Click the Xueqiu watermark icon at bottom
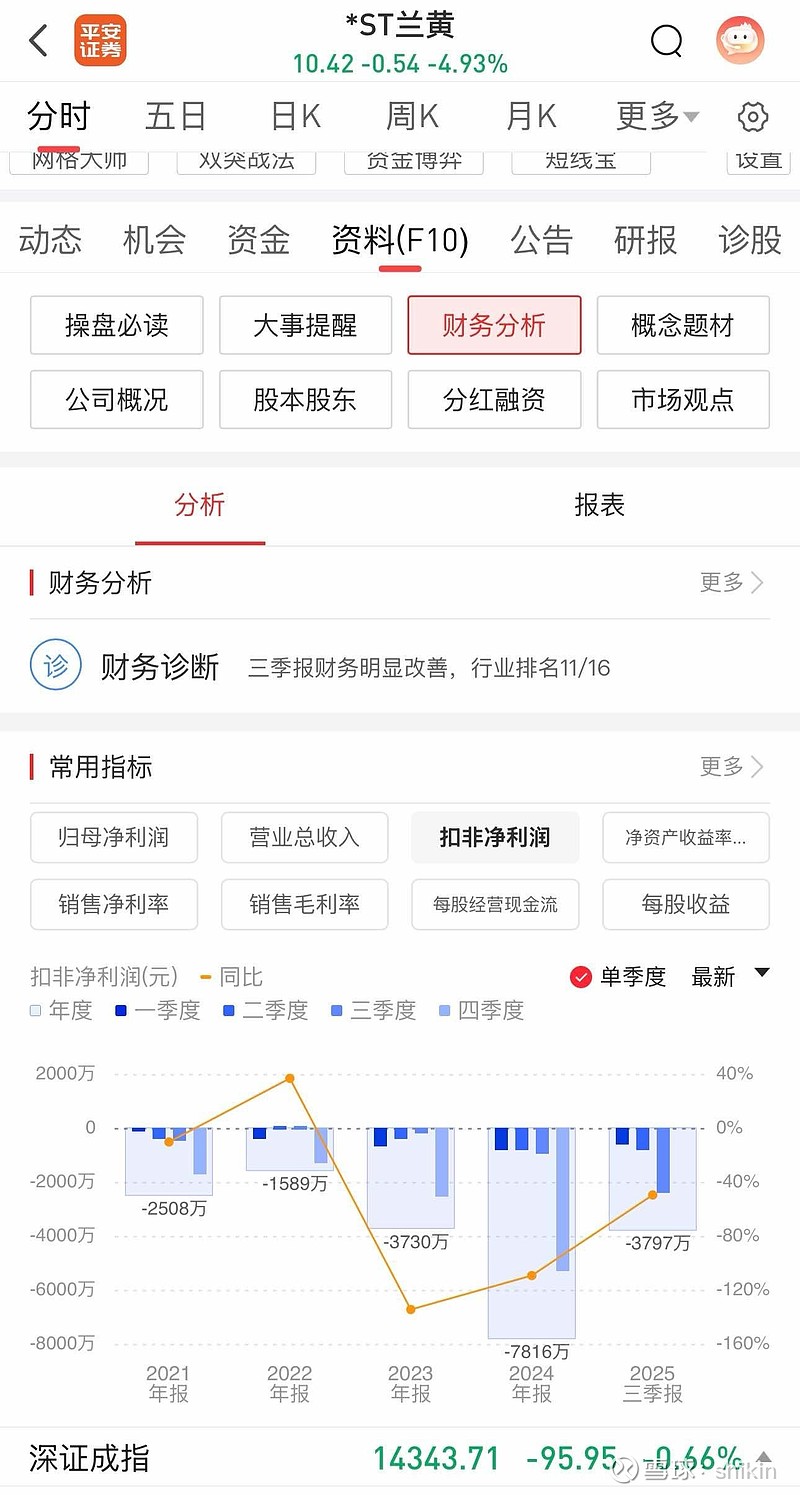Image resolution: width=800 pixels, height=1495 pixels. 626,1468
